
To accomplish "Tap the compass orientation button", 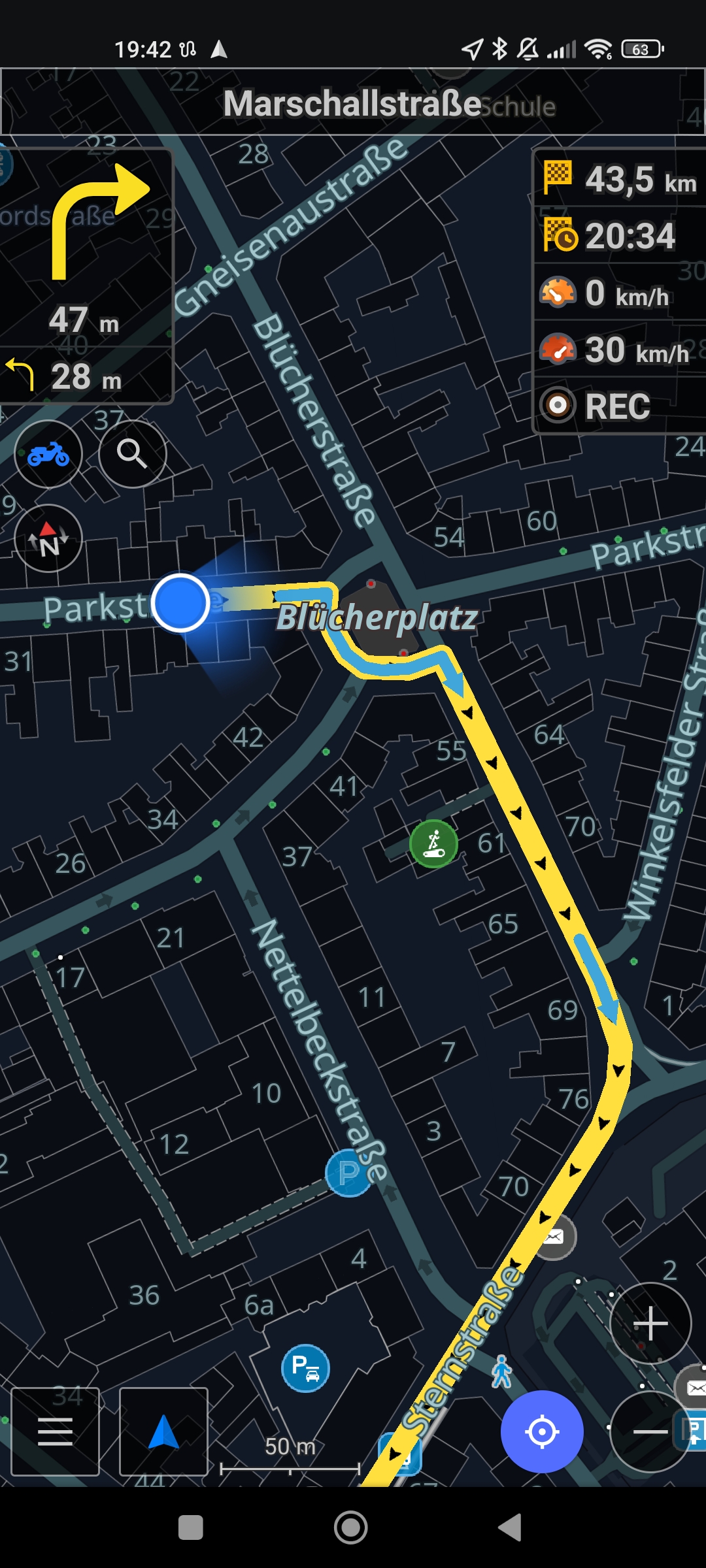I will 48,538.
